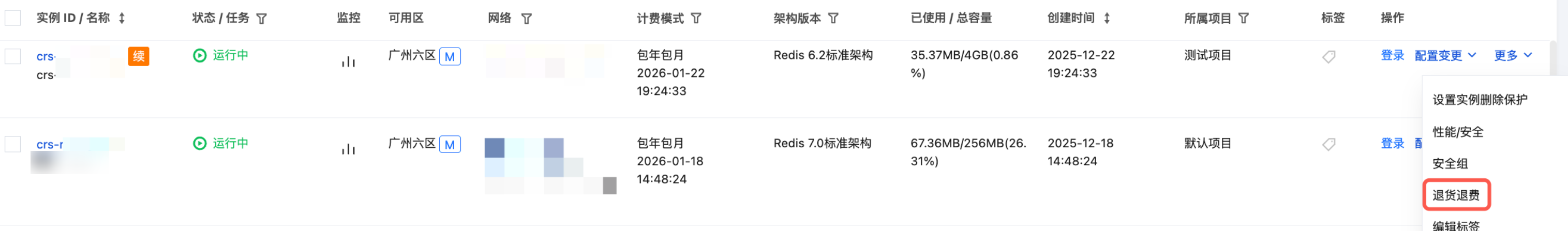
Task: Filter by 状态 / 任务 column
Action: pyautogui.click(x=262, y=19)
